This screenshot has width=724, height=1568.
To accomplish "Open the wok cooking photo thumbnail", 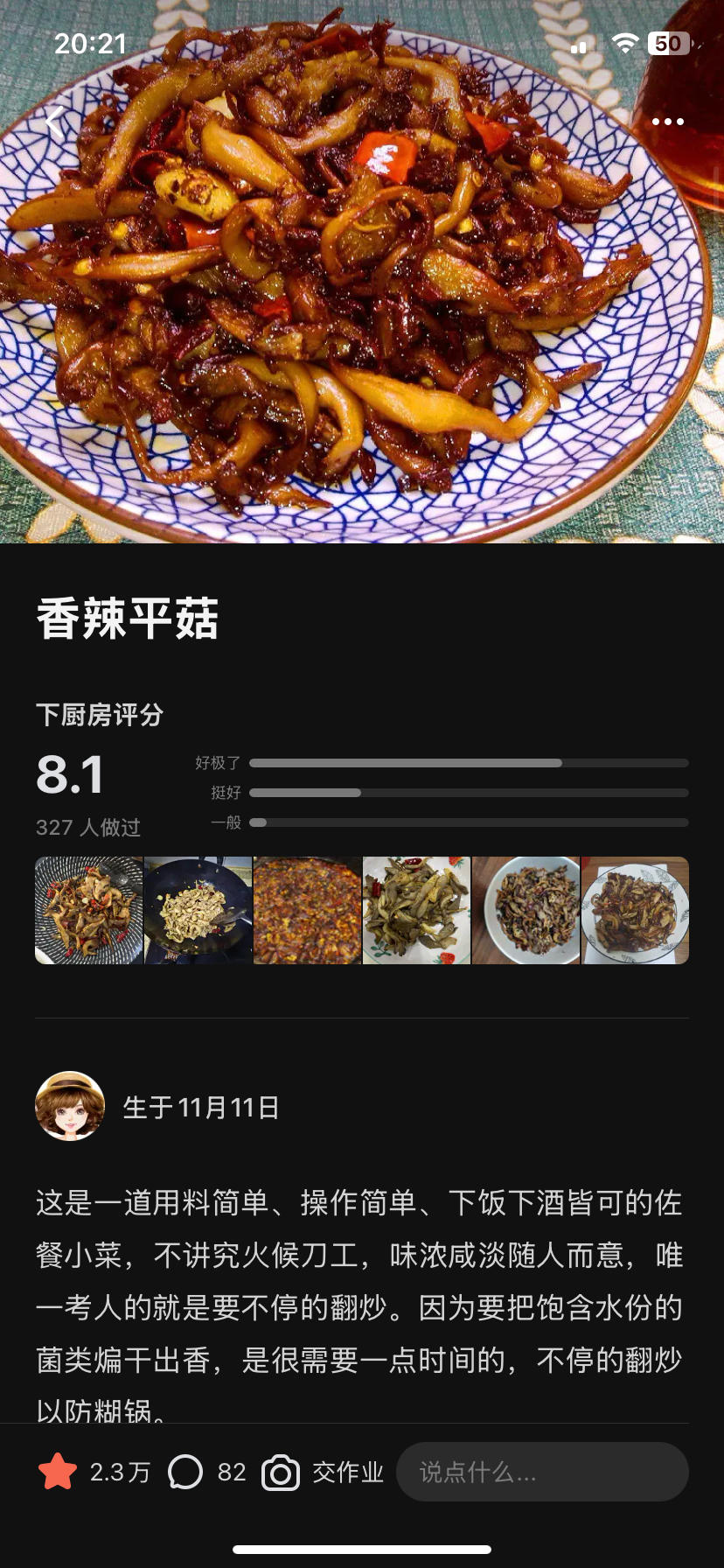I will tap(198, 910).
